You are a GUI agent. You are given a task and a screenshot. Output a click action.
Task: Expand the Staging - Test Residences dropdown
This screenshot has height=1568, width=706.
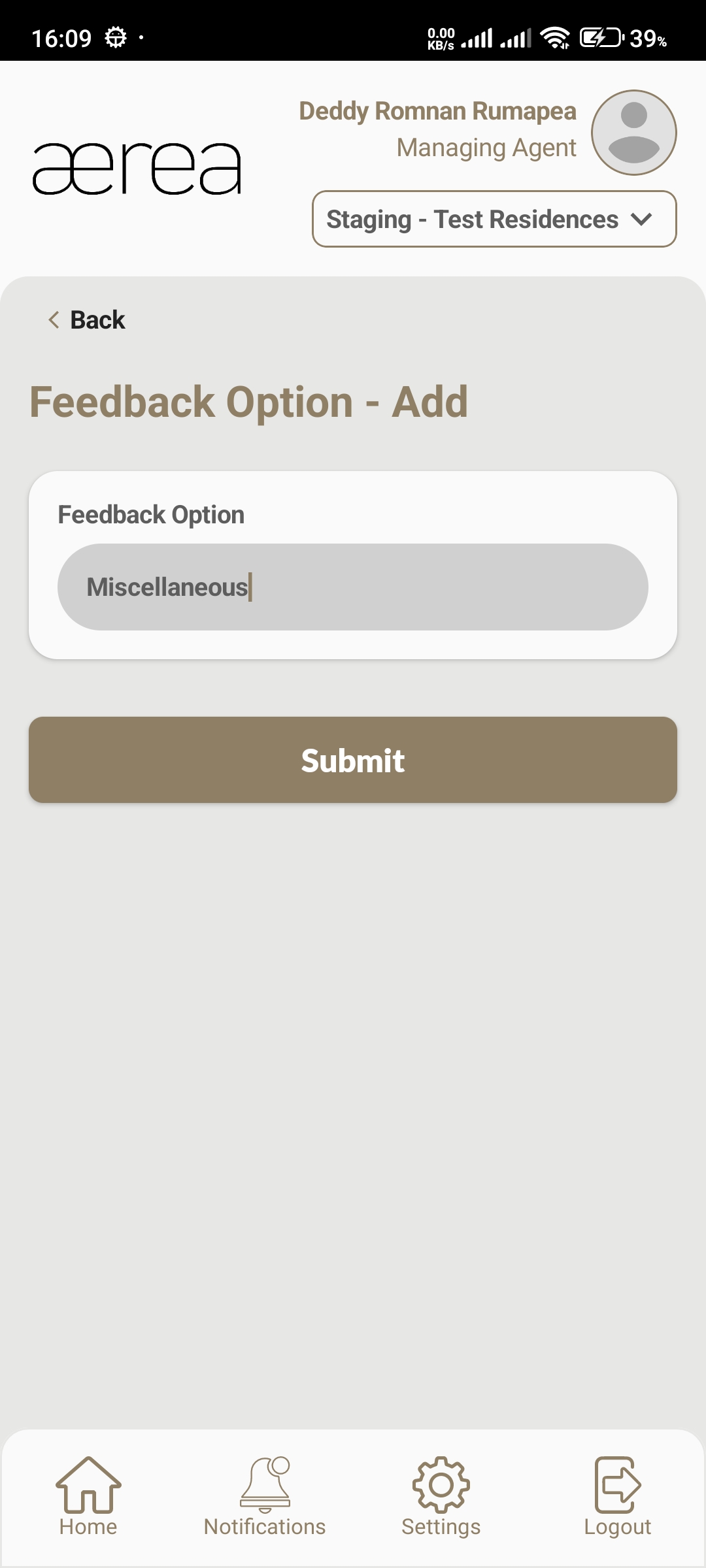[x=494, y=220]
